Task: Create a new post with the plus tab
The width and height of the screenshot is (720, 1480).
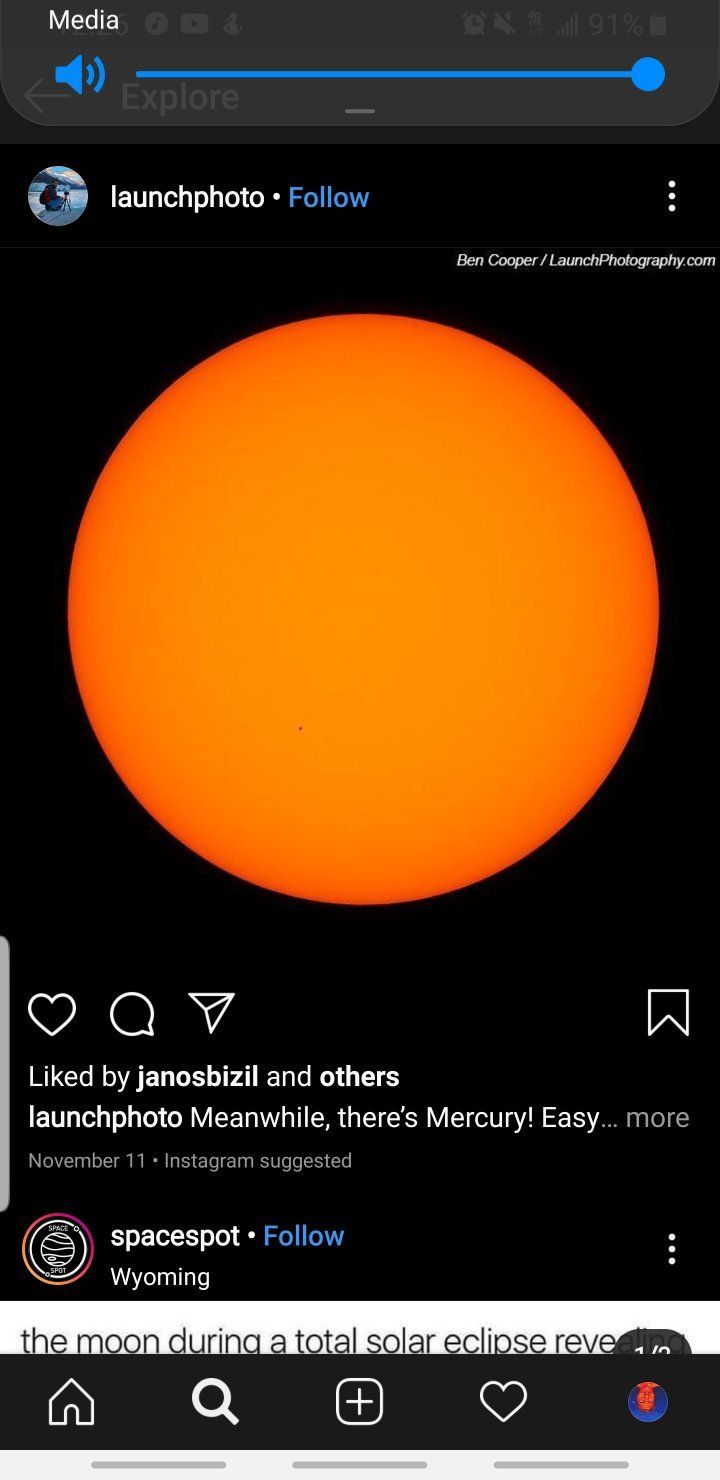Action: [360, 1401]
